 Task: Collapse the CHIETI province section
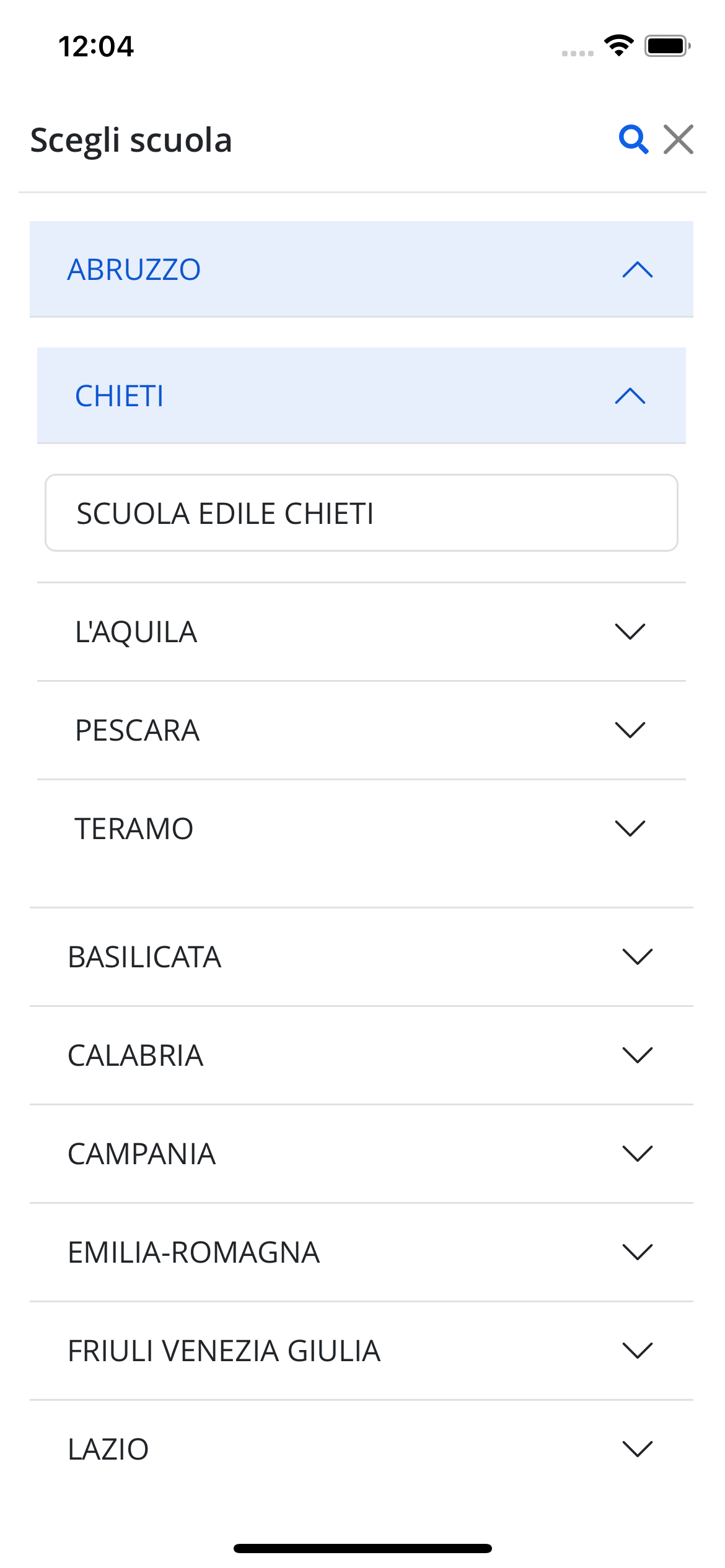pos(362,396)
